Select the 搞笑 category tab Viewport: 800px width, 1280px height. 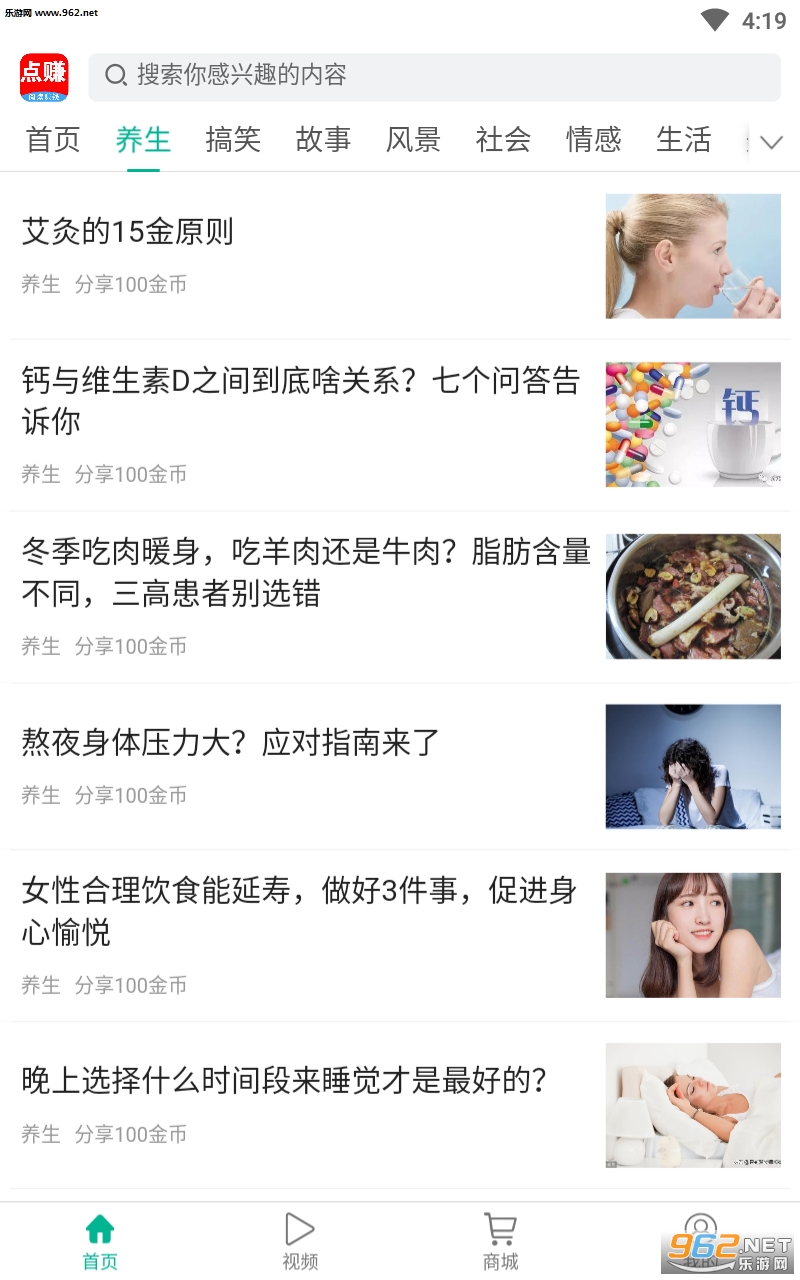(x=233, y=140)
